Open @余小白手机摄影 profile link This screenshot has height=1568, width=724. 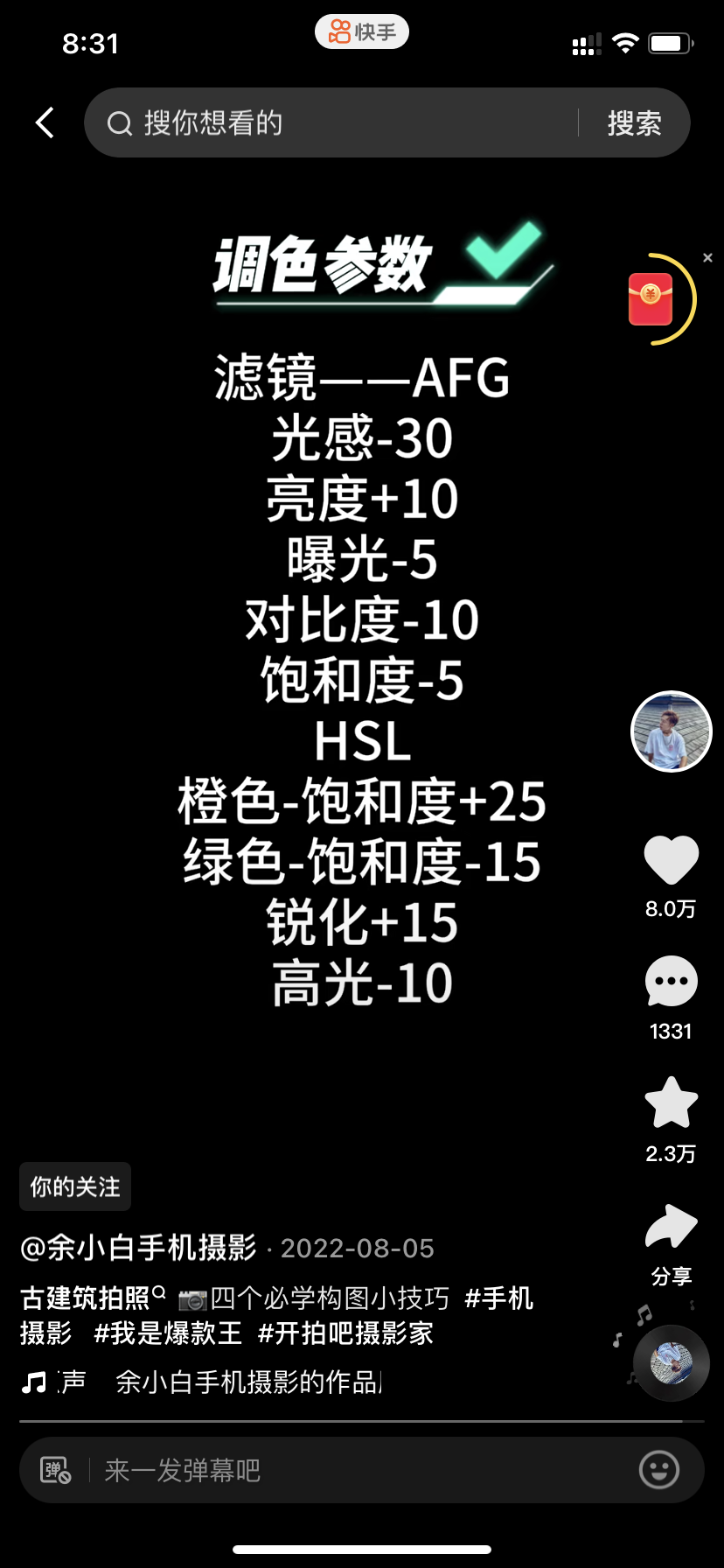[138, 1248]
